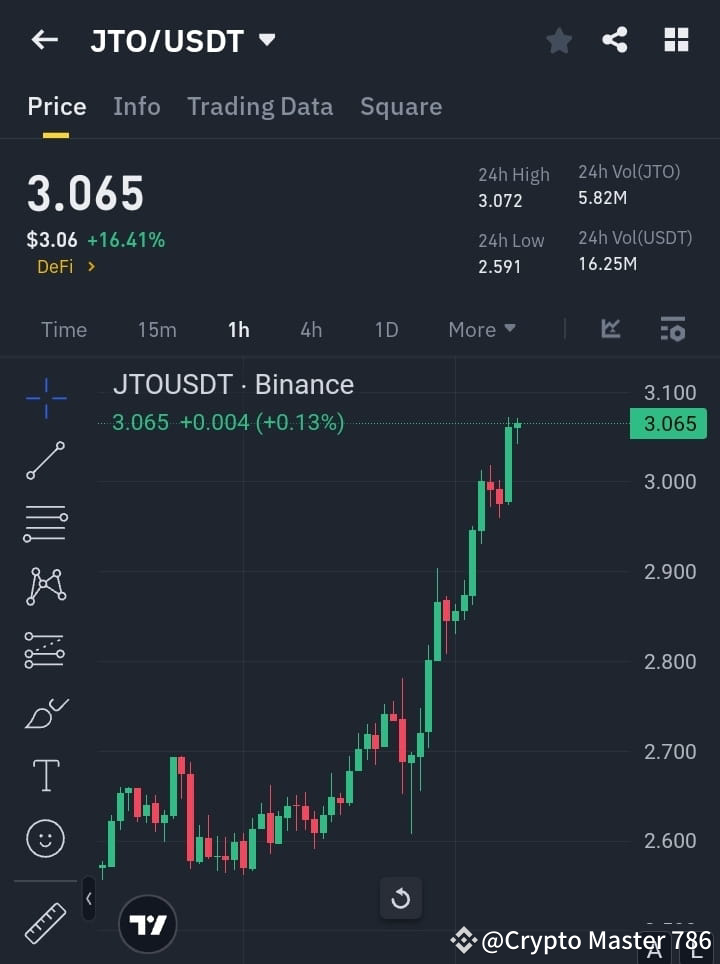Select the 1D timeframe

coord(386,329)
